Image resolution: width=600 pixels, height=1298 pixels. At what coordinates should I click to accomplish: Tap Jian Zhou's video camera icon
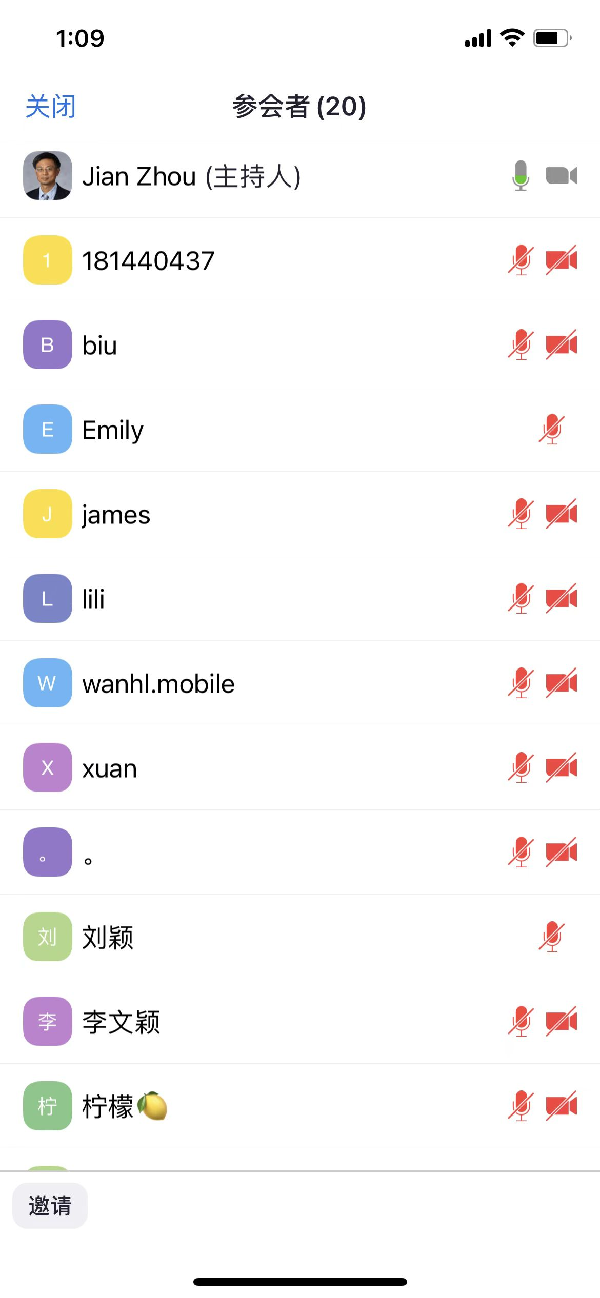click(x=562, y=176)
